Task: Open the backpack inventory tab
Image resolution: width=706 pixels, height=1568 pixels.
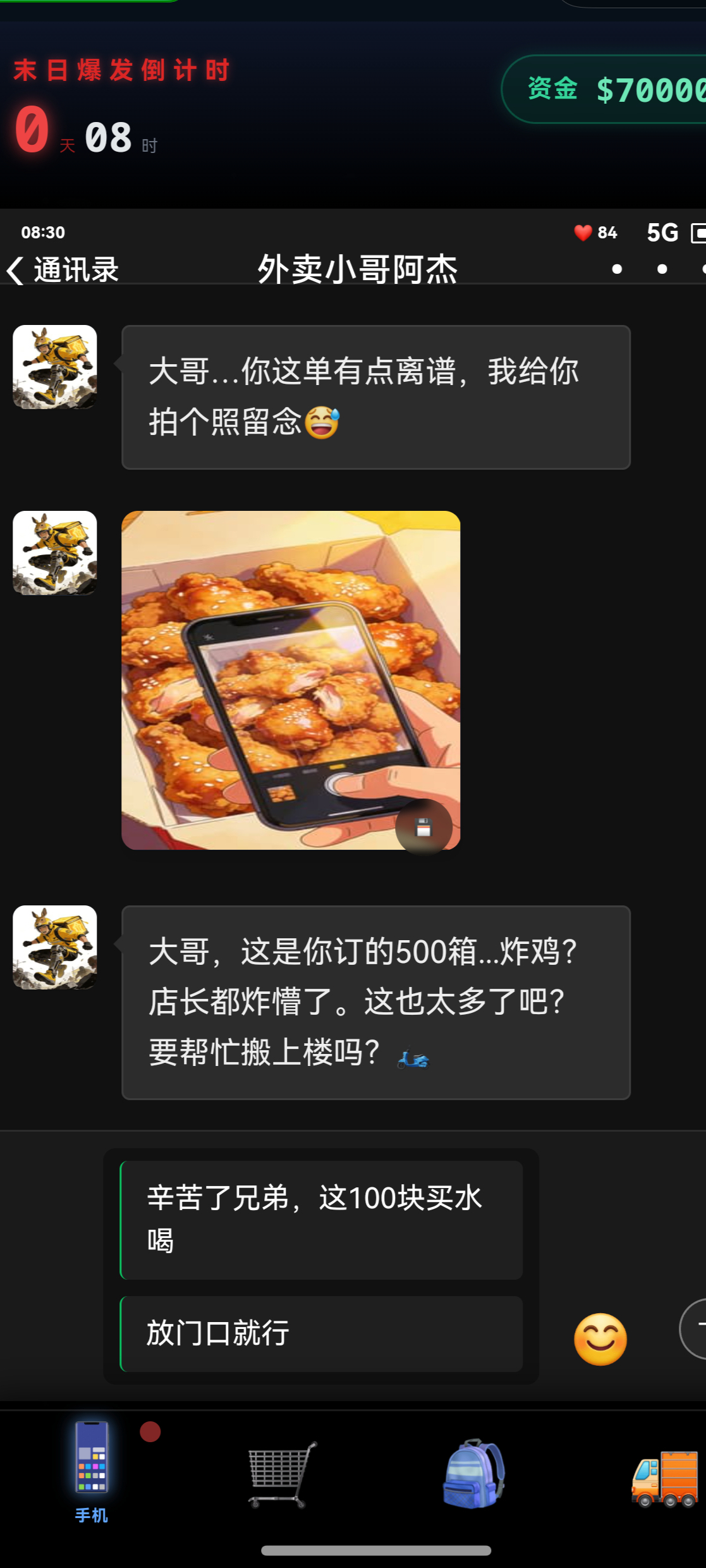Action: [473, 1473]
